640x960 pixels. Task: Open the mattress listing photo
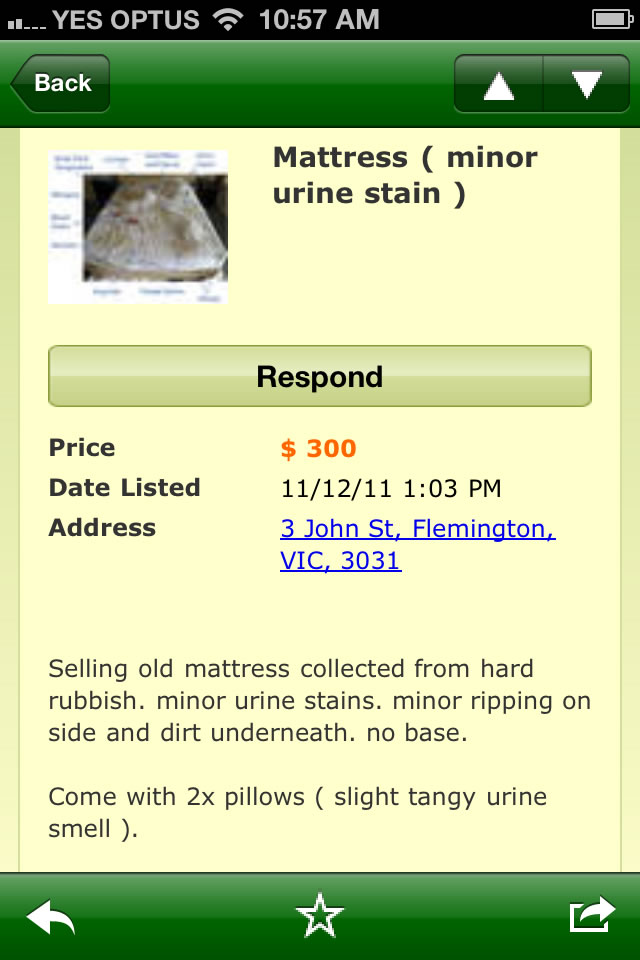[138, 226]
